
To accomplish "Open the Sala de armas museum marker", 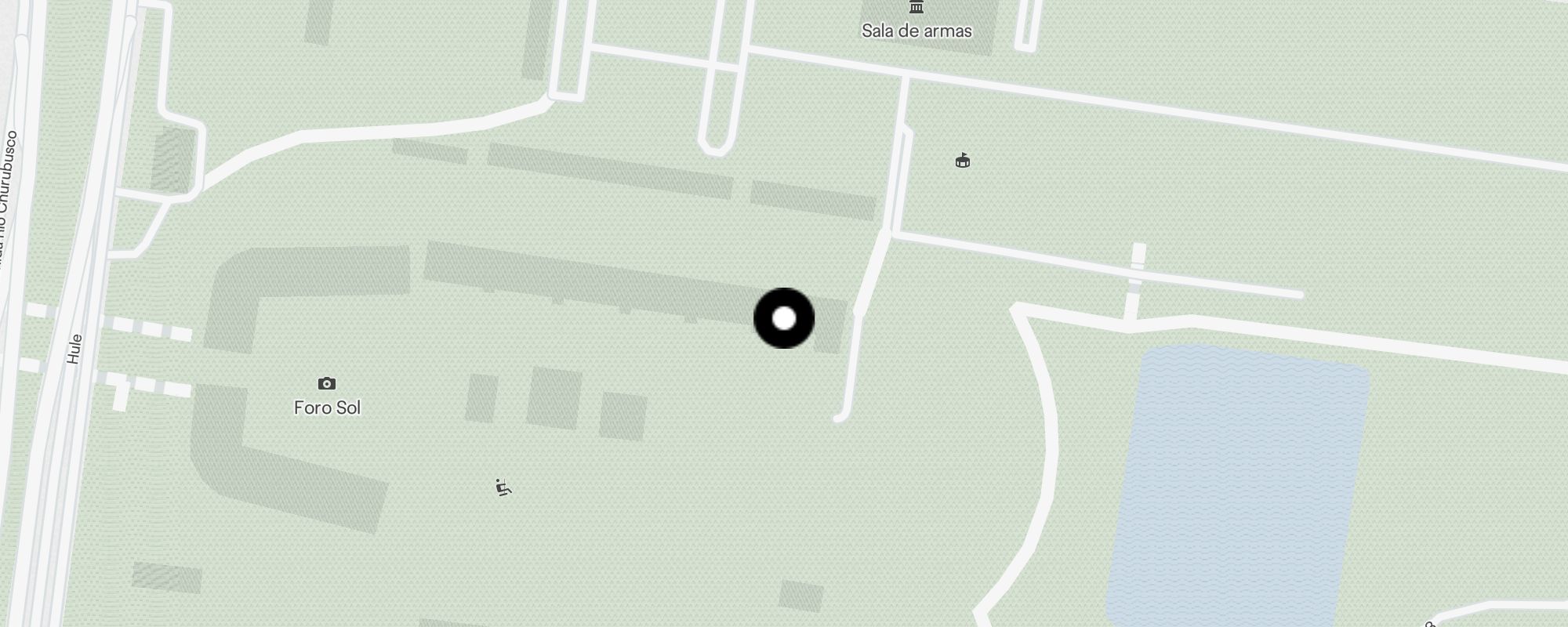I will [916, 9].
